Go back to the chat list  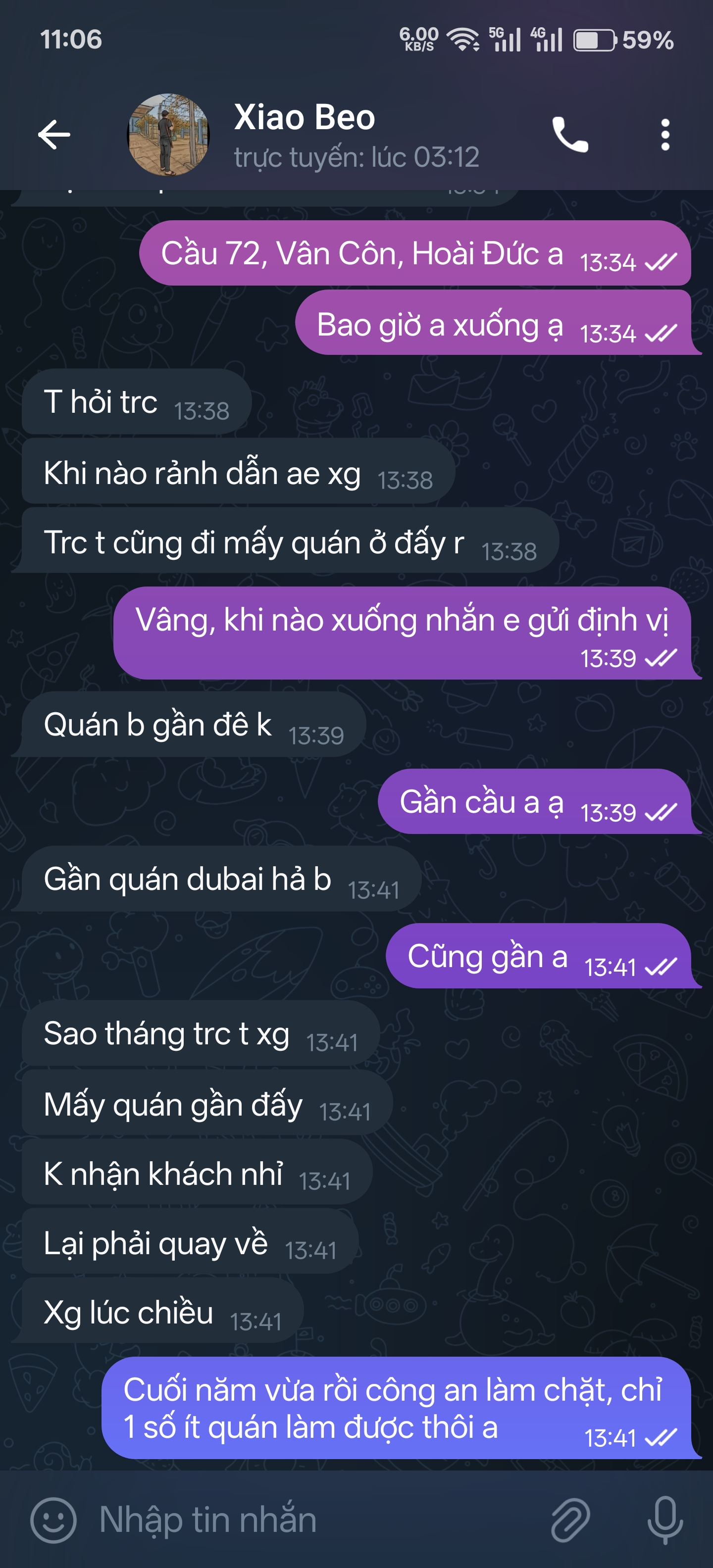(x=53, y=135)
